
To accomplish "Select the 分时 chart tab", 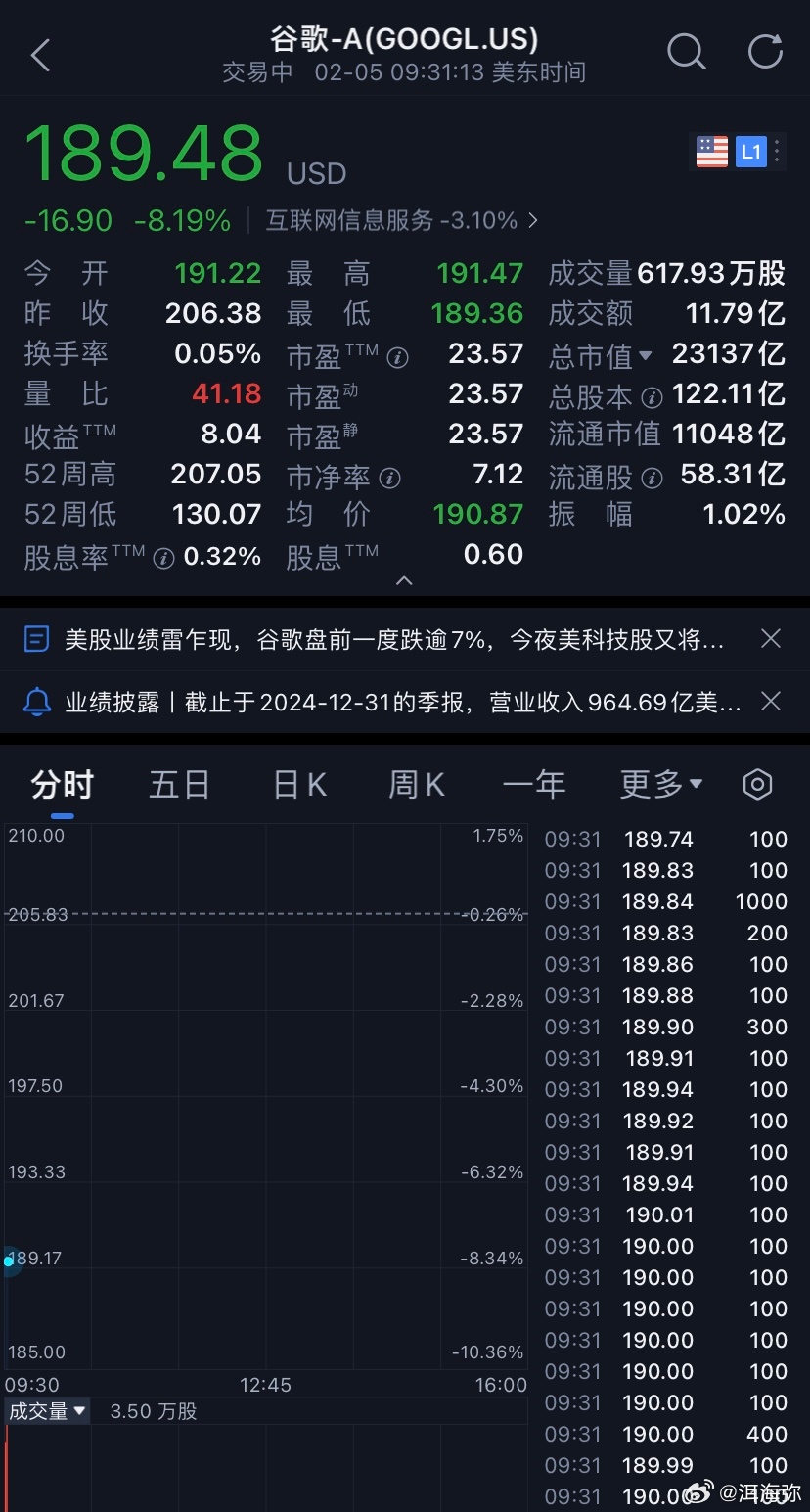I will click(x=62, y=785).
